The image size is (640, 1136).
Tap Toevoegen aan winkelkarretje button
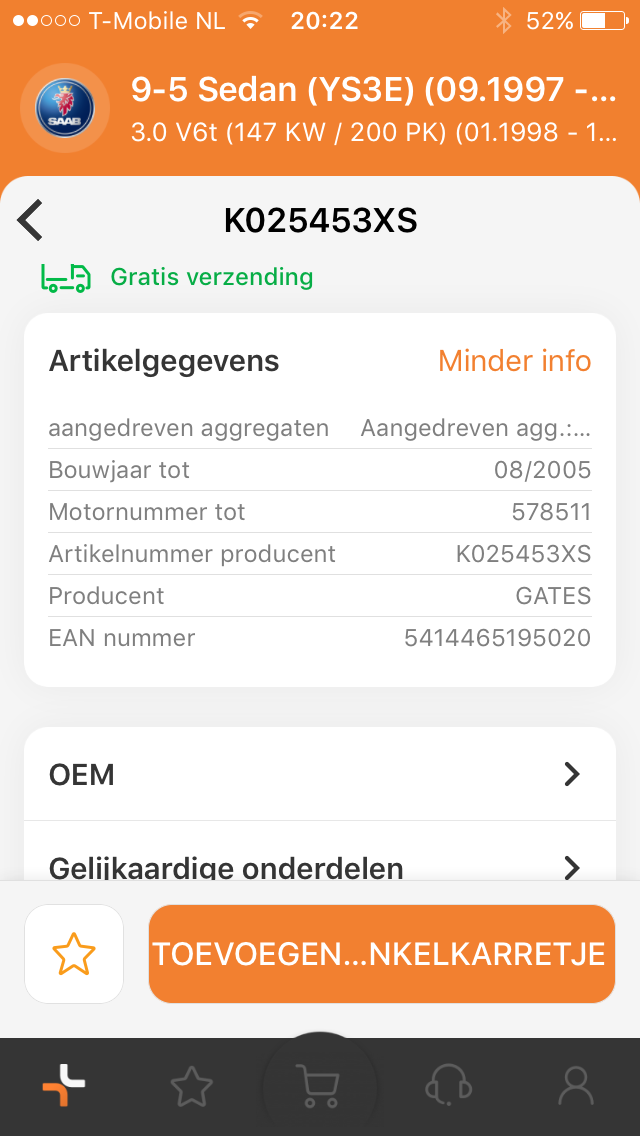[x=381, y=954]
